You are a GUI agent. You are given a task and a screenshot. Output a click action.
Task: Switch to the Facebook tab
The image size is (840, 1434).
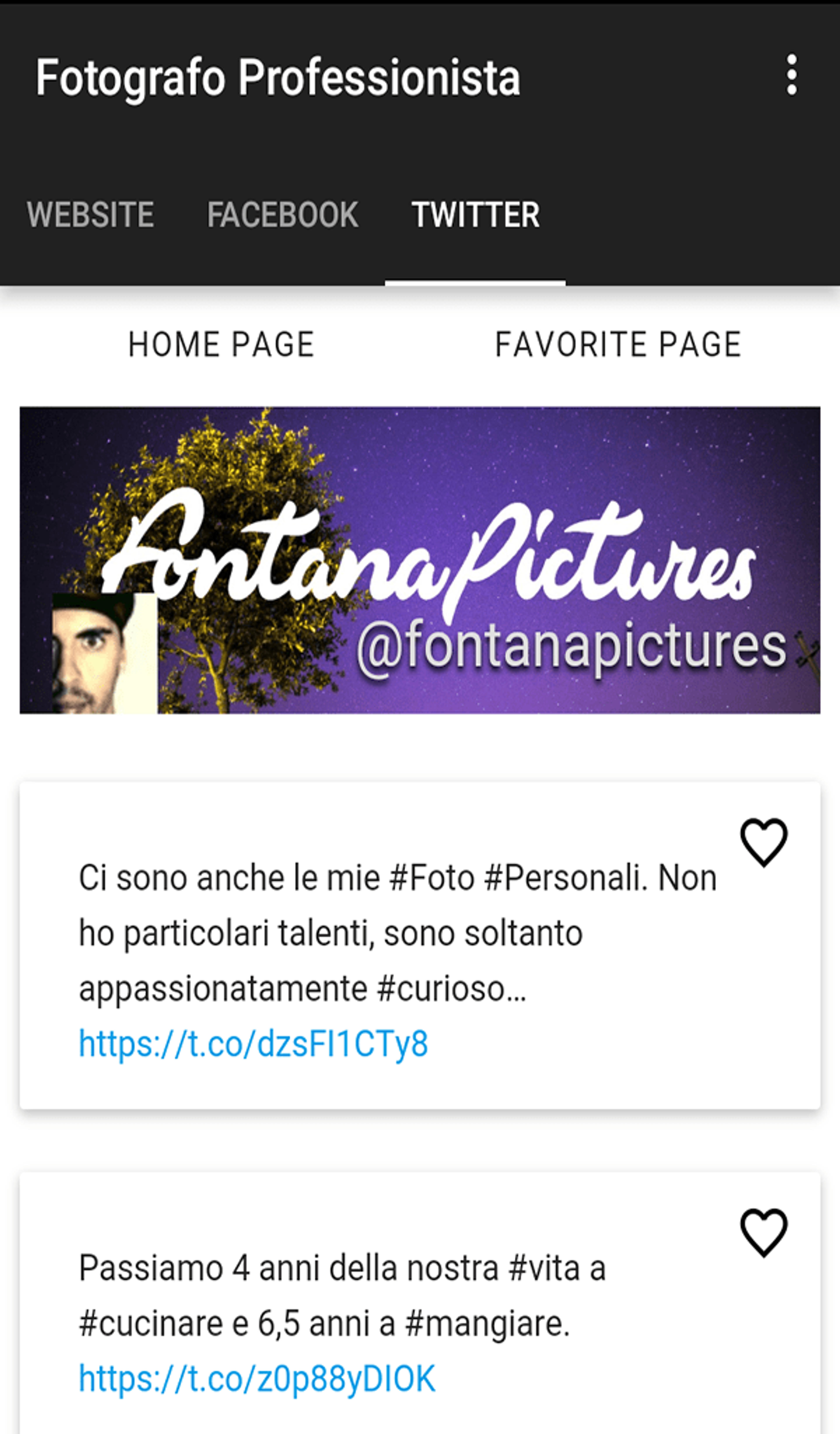[283, 214]
